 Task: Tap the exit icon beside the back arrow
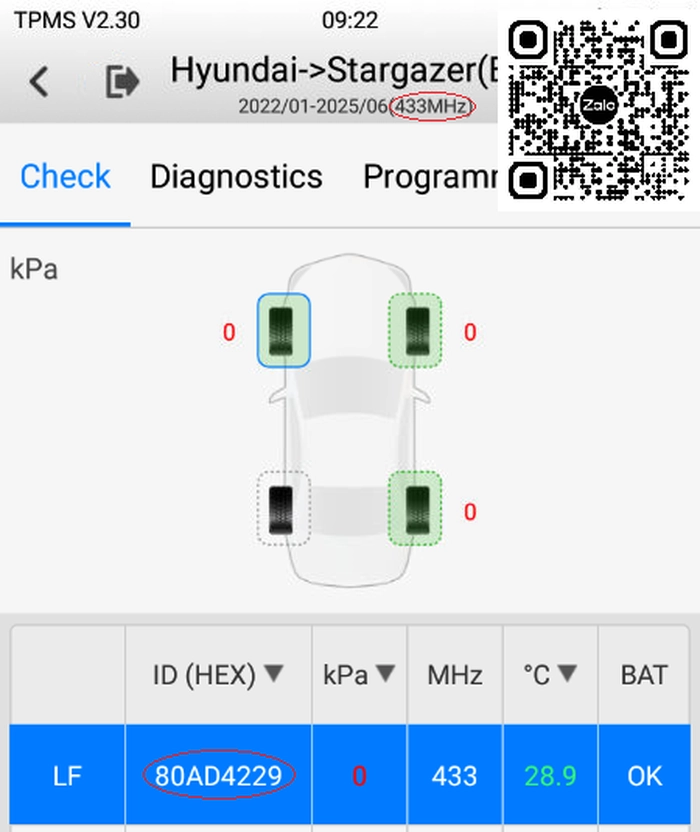coord(123,82)
